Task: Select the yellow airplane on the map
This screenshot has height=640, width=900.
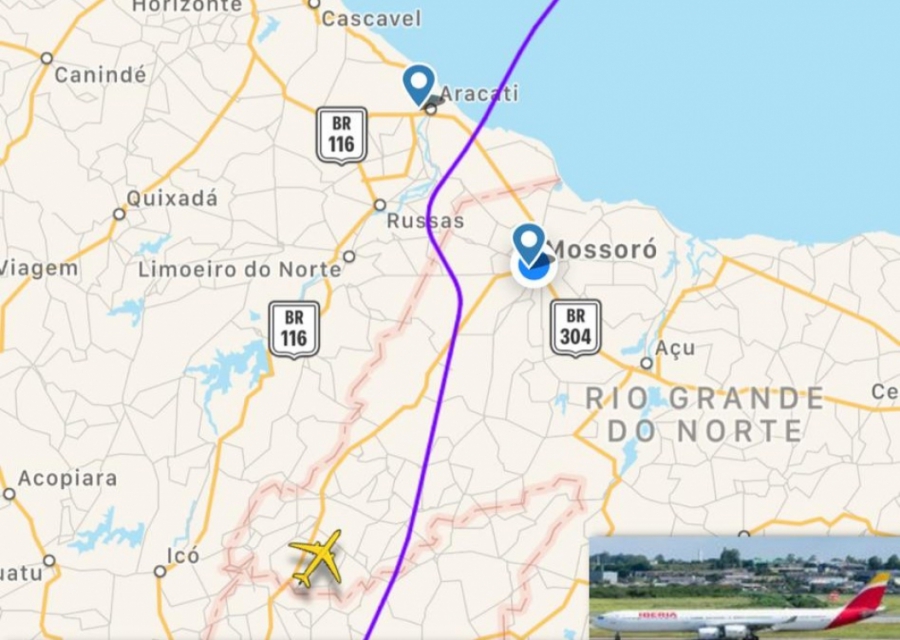Action: coord(316,557)
